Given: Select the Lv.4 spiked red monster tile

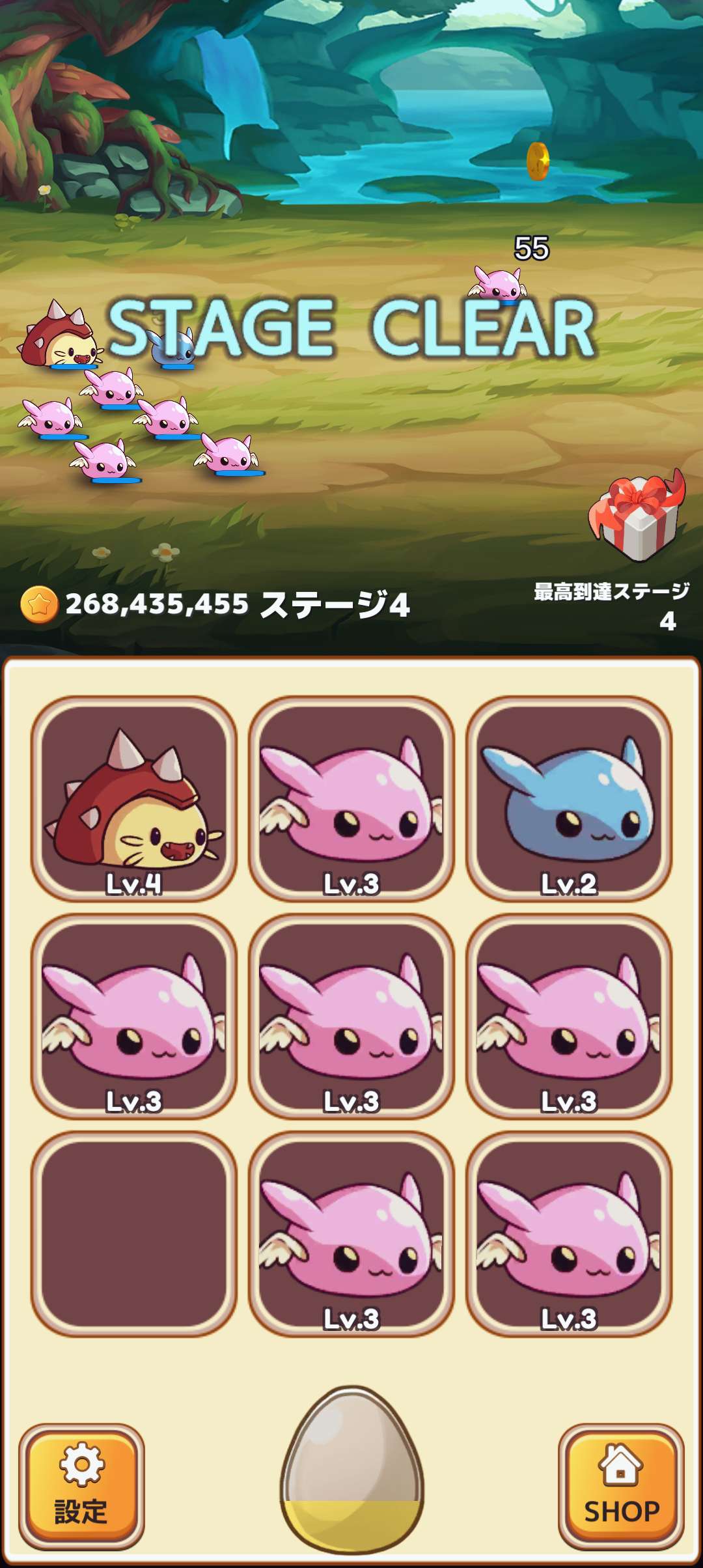Looking at the screenshot, I should click(x=133, y=798).
